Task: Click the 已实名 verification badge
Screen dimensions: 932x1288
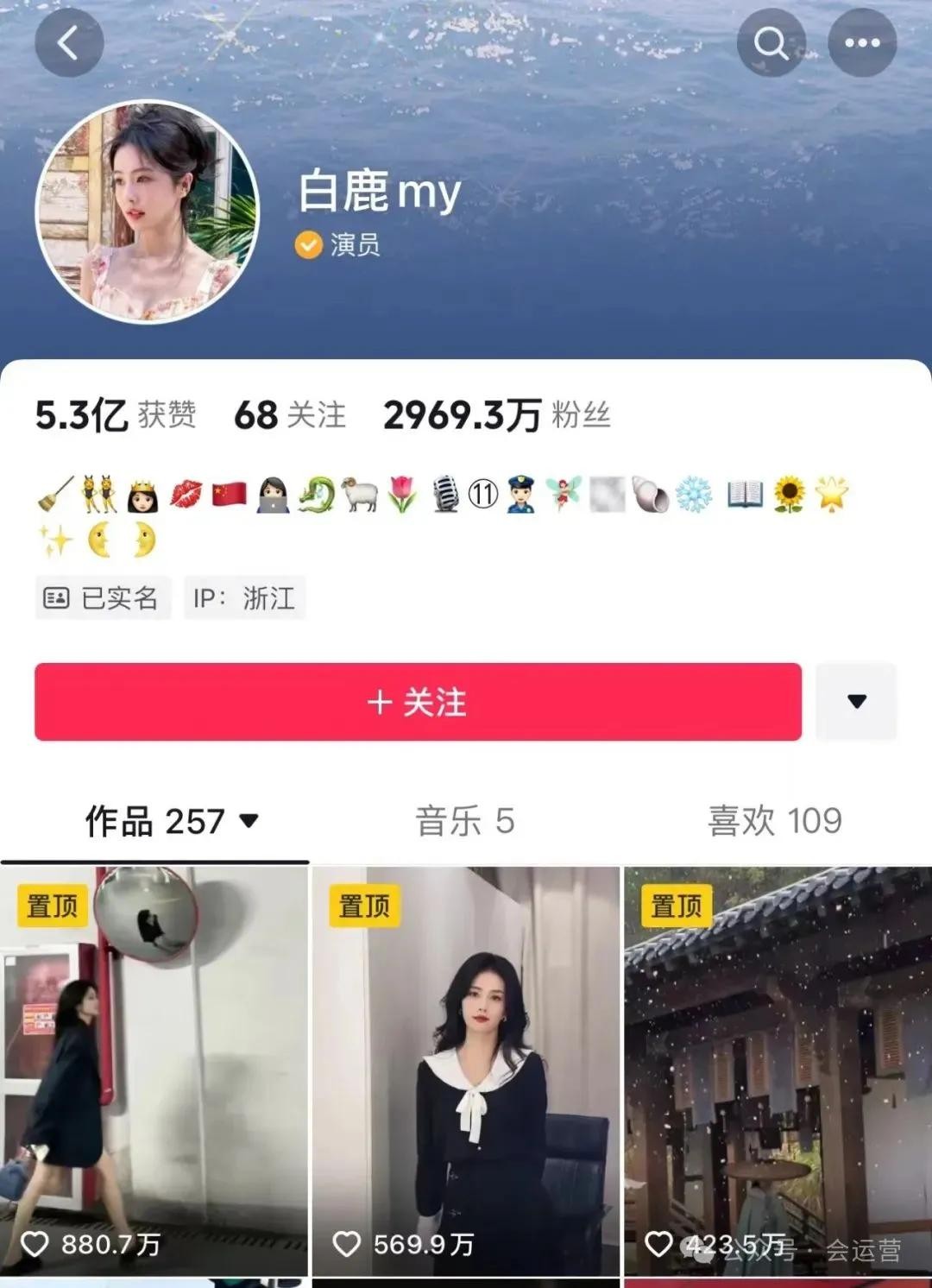Action: click(103, 597)
